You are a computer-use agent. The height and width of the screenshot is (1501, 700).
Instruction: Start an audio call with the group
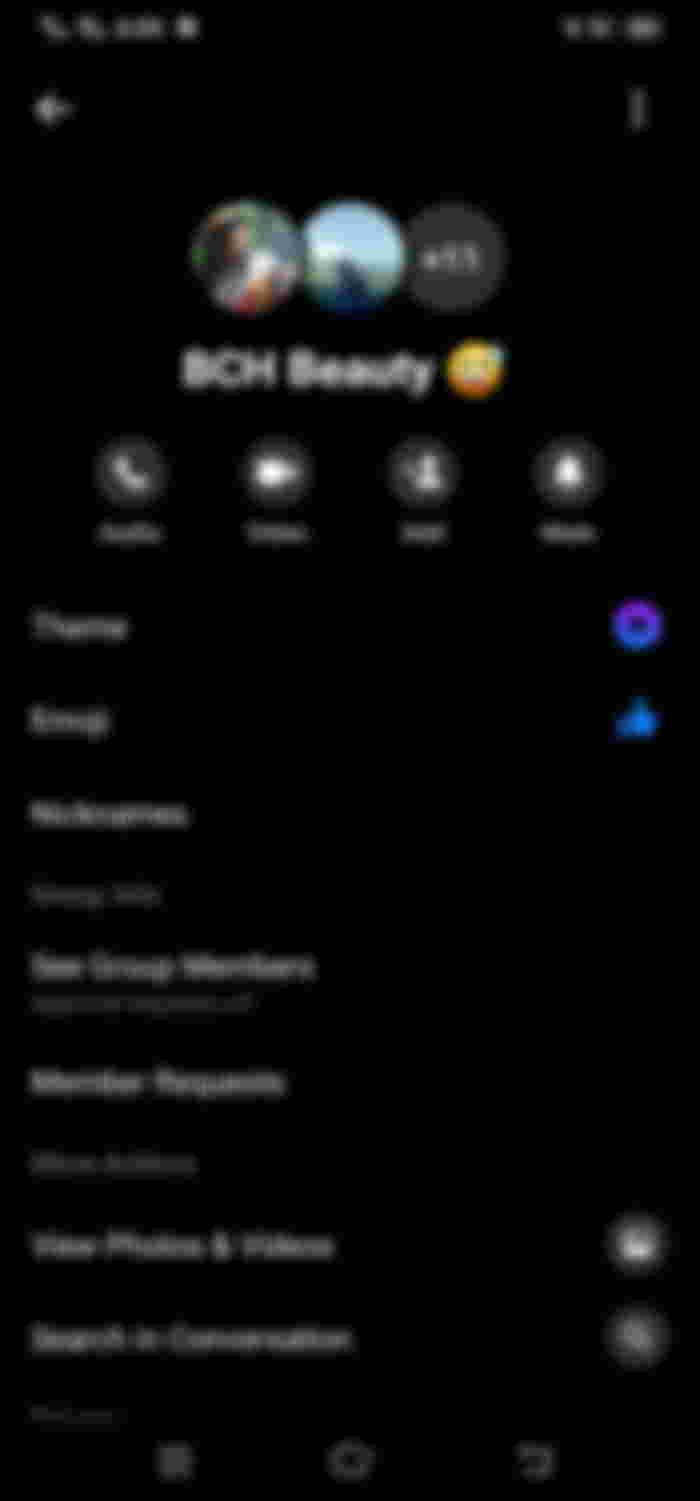click(x=130, y=472)
